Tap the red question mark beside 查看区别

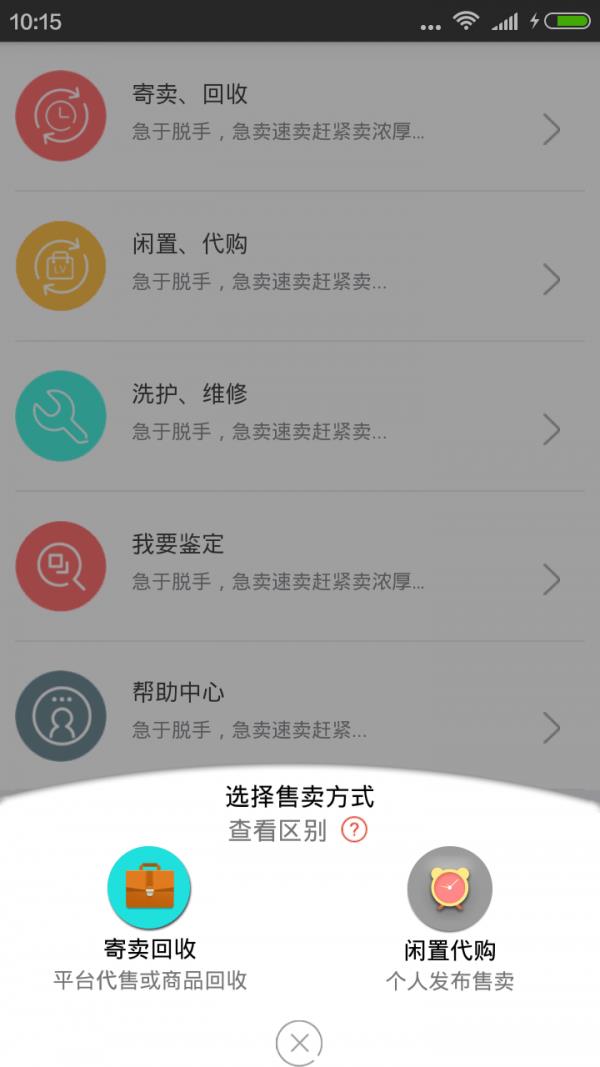pyautogui.click(x=354, y=830)
